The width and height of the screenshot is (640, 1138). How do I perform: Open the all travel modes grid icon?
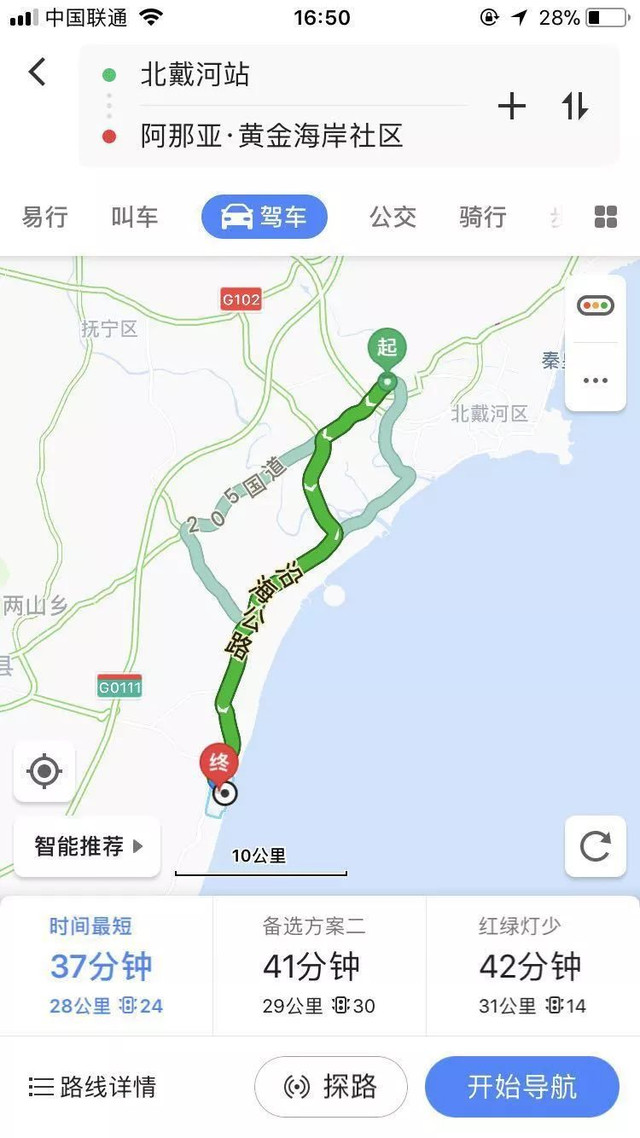click(606, 217)
